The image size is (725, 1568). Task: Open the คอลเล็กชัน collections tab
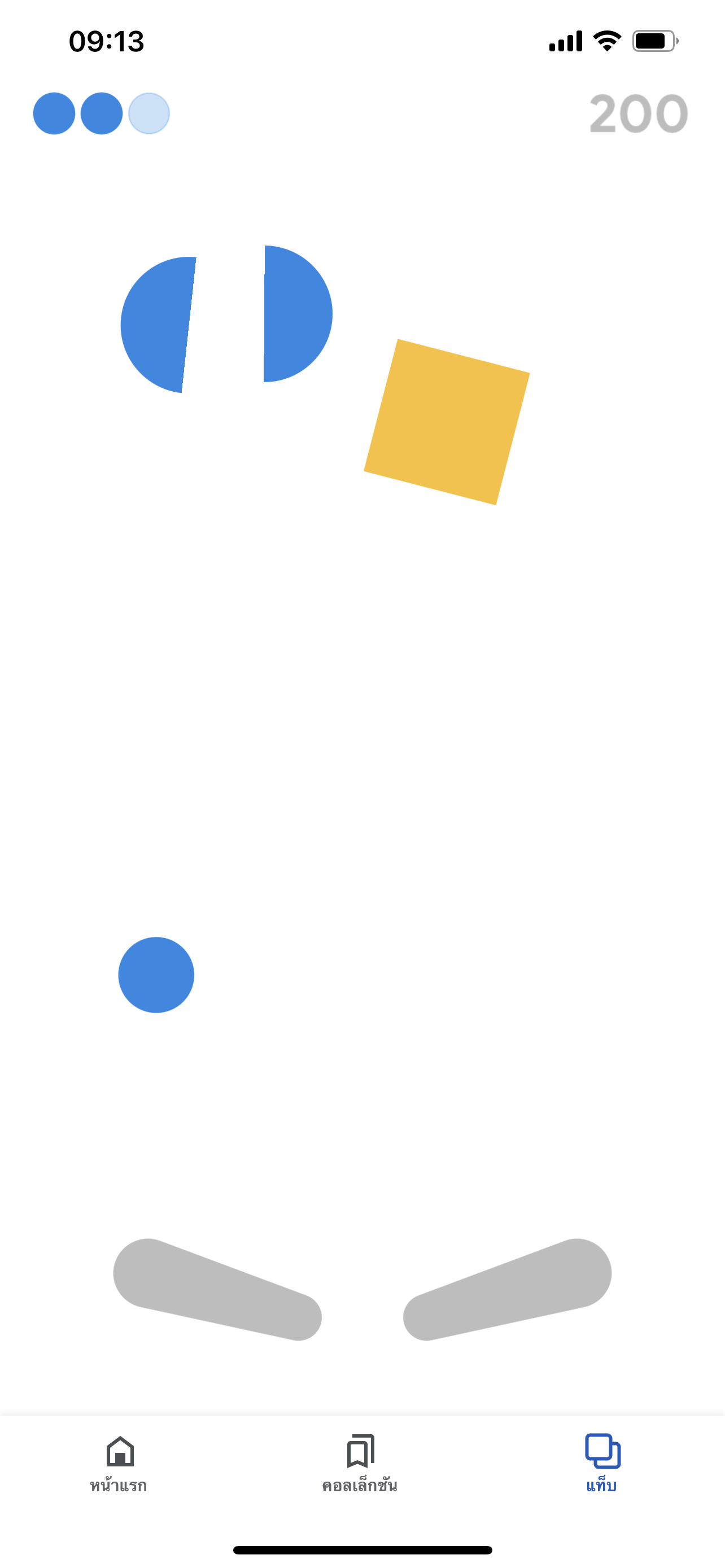[x=360, y=1464]
